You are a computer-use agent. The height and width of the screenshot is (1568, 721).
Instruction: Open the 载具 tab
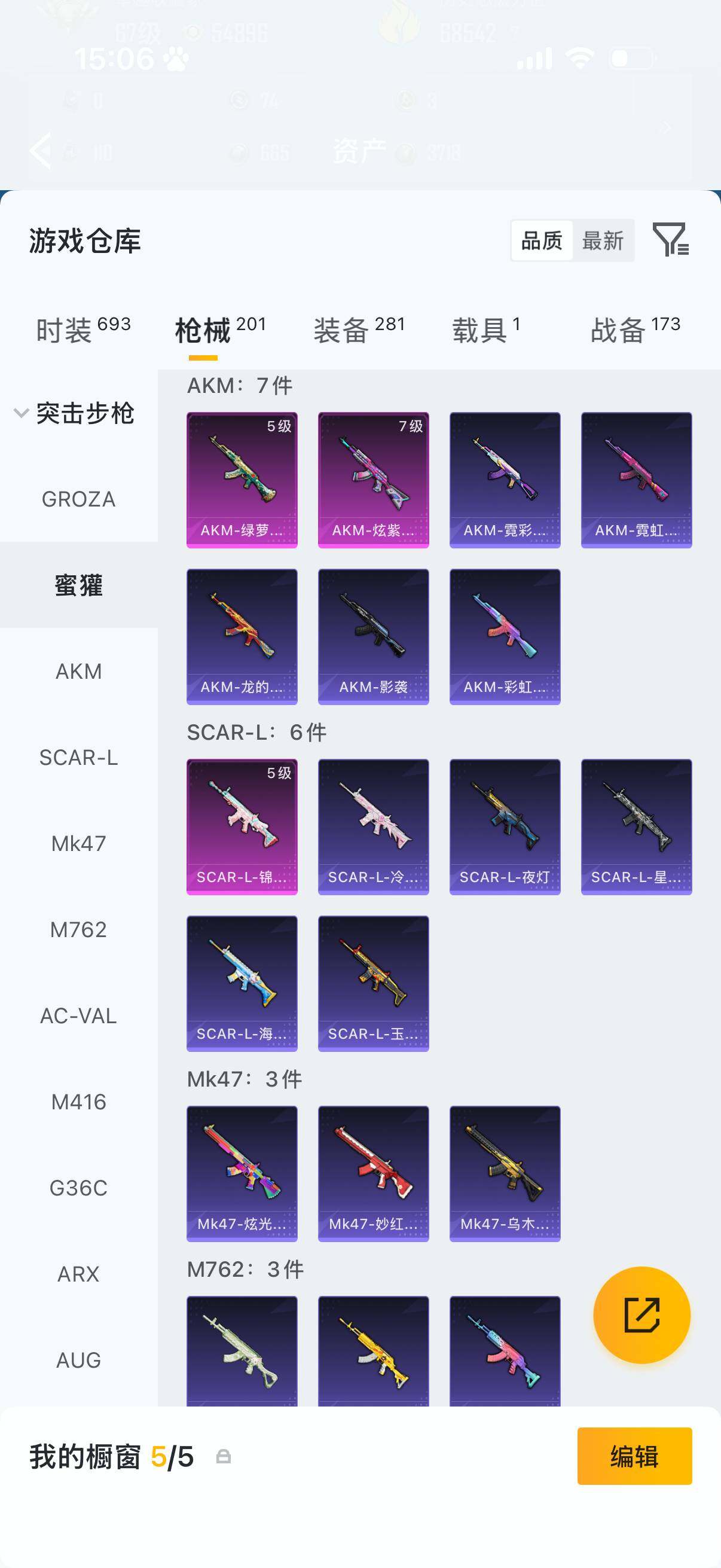click(485, 331)
